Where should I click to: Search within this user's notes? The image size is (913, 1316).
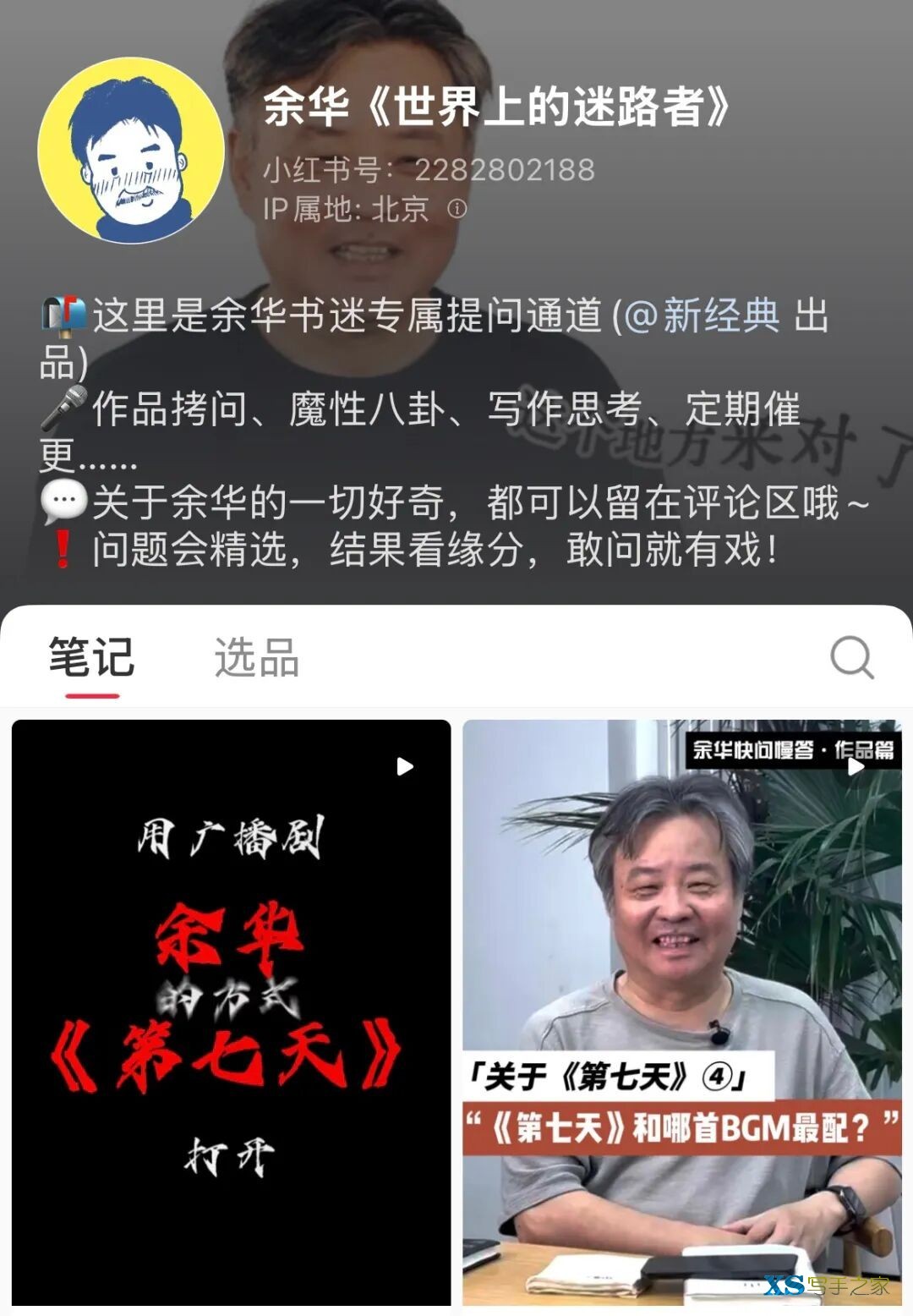(x=850, y=657)
